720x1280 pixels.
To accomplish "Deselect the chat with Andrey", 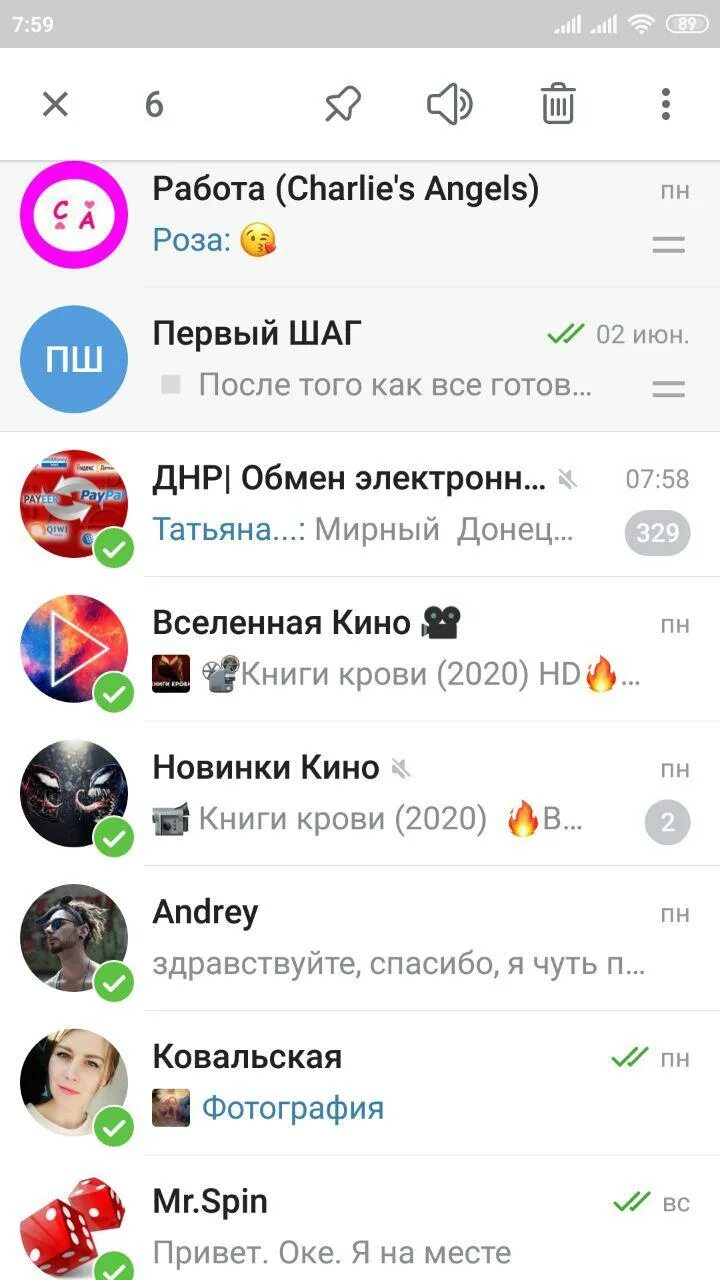I will [x=360, y=938].
